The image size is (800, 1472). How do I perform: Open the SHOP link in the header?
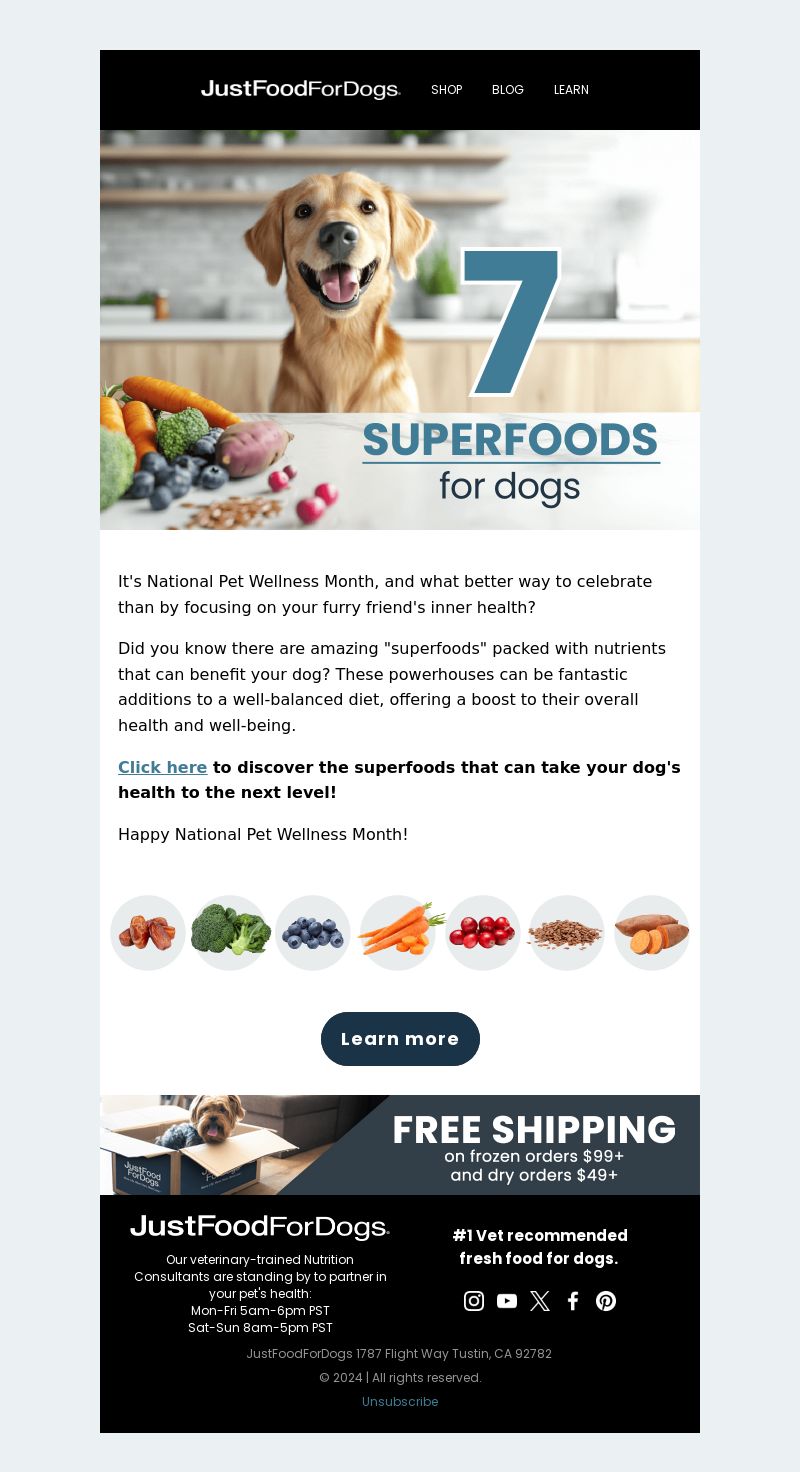(446, 90)
